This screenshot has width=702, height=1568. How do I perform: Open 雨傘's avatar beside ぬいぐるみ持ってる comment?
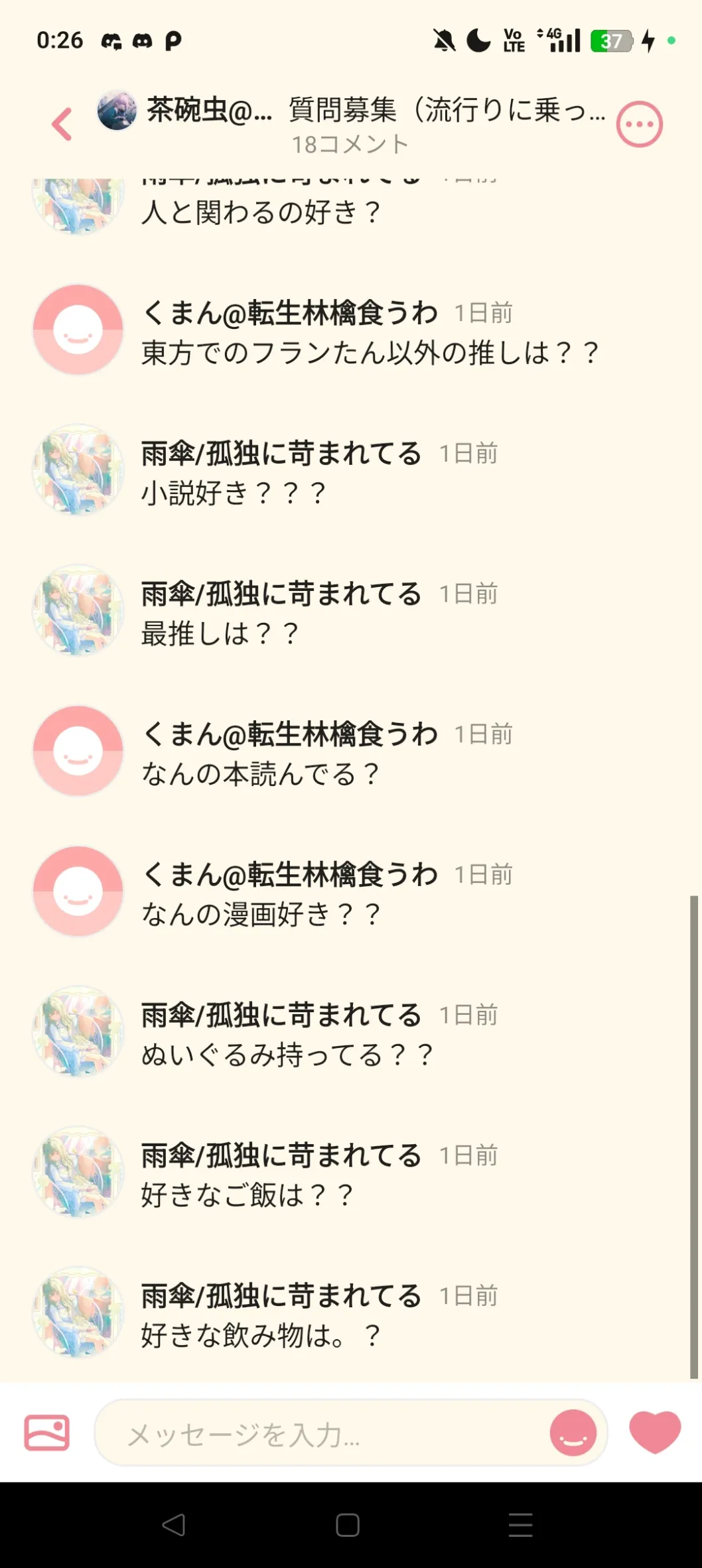point(78,1032)
